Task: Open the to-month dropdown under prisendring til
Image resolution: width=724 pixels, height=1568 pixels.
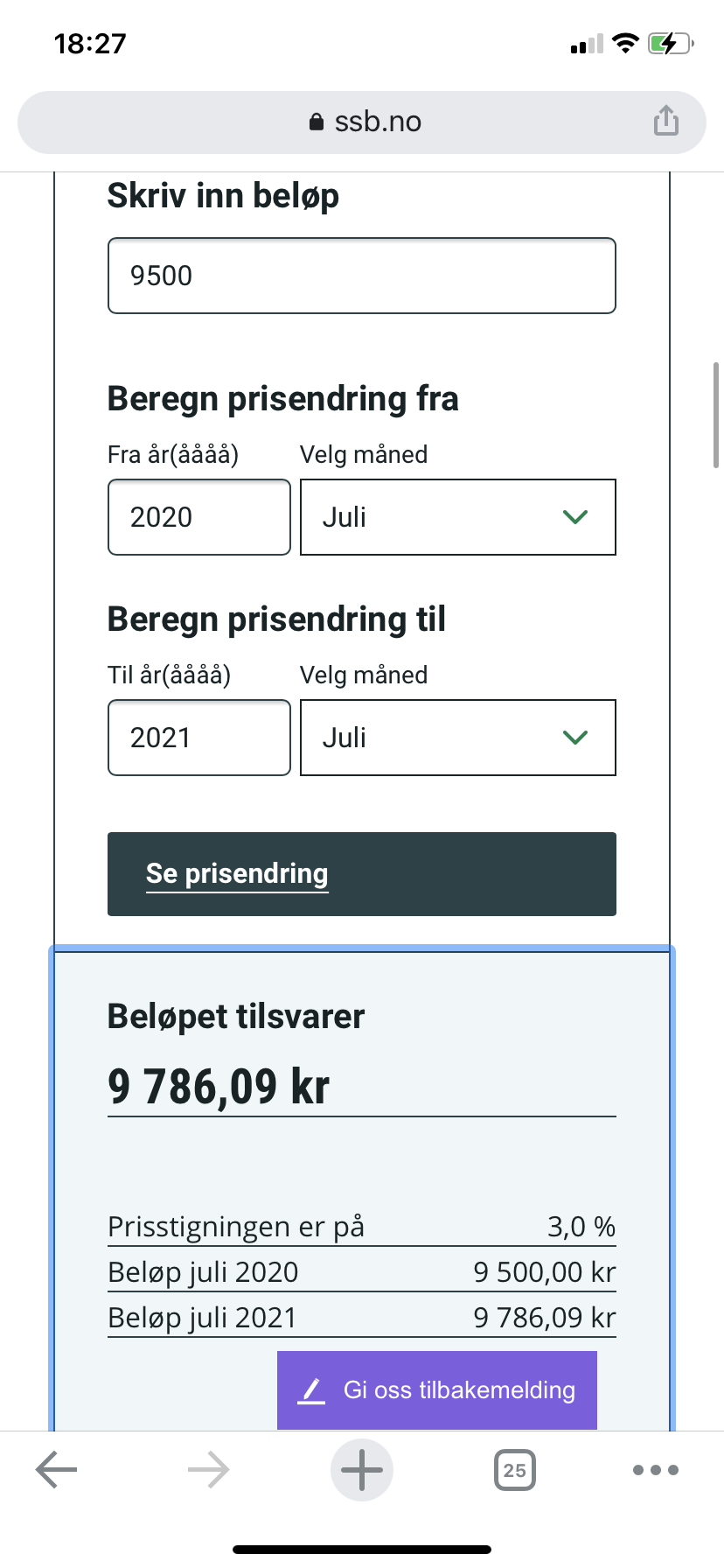Action: 458,738
